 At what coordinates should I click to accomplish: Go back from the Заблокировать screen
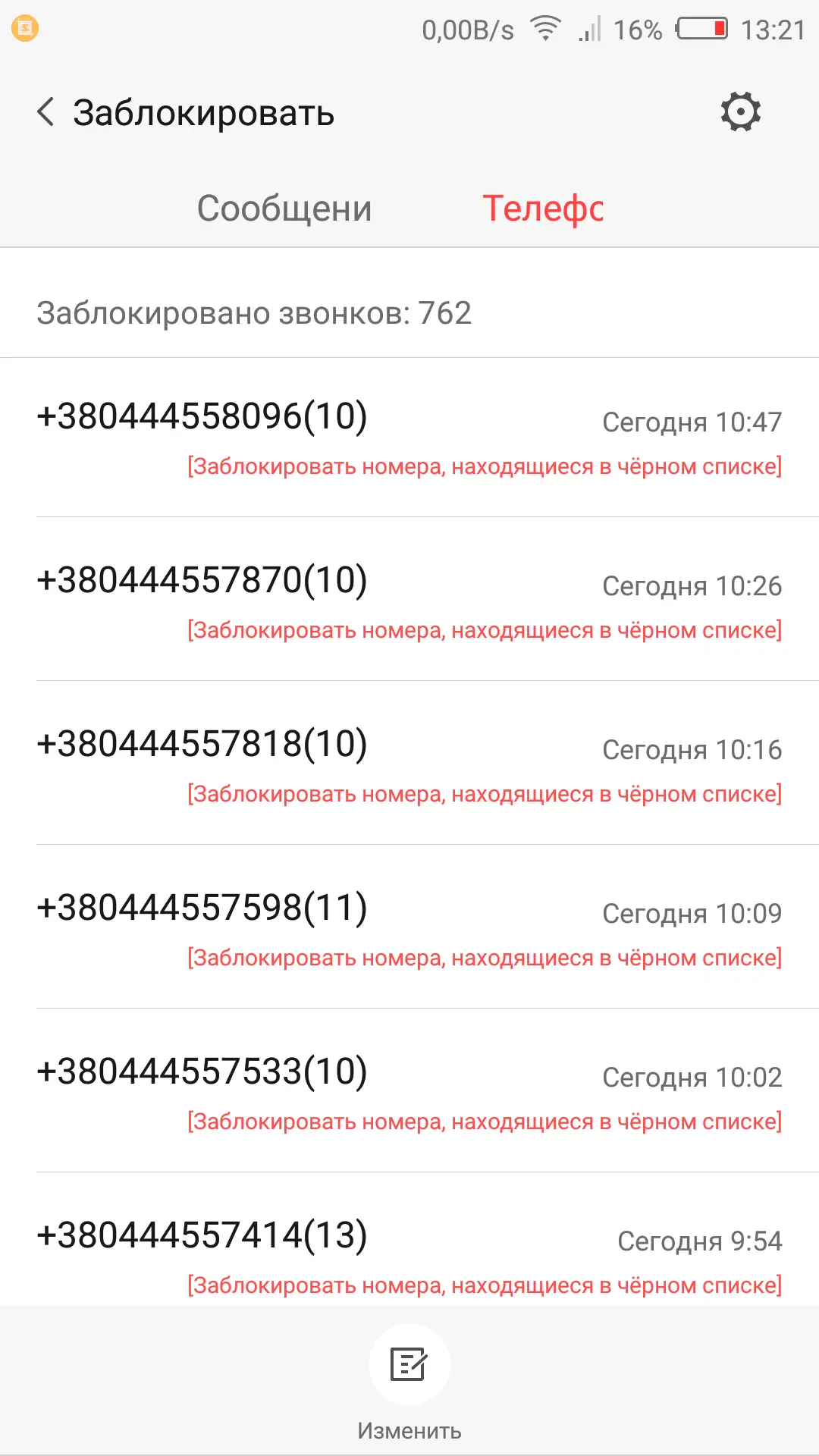click(x=45, y=112)
